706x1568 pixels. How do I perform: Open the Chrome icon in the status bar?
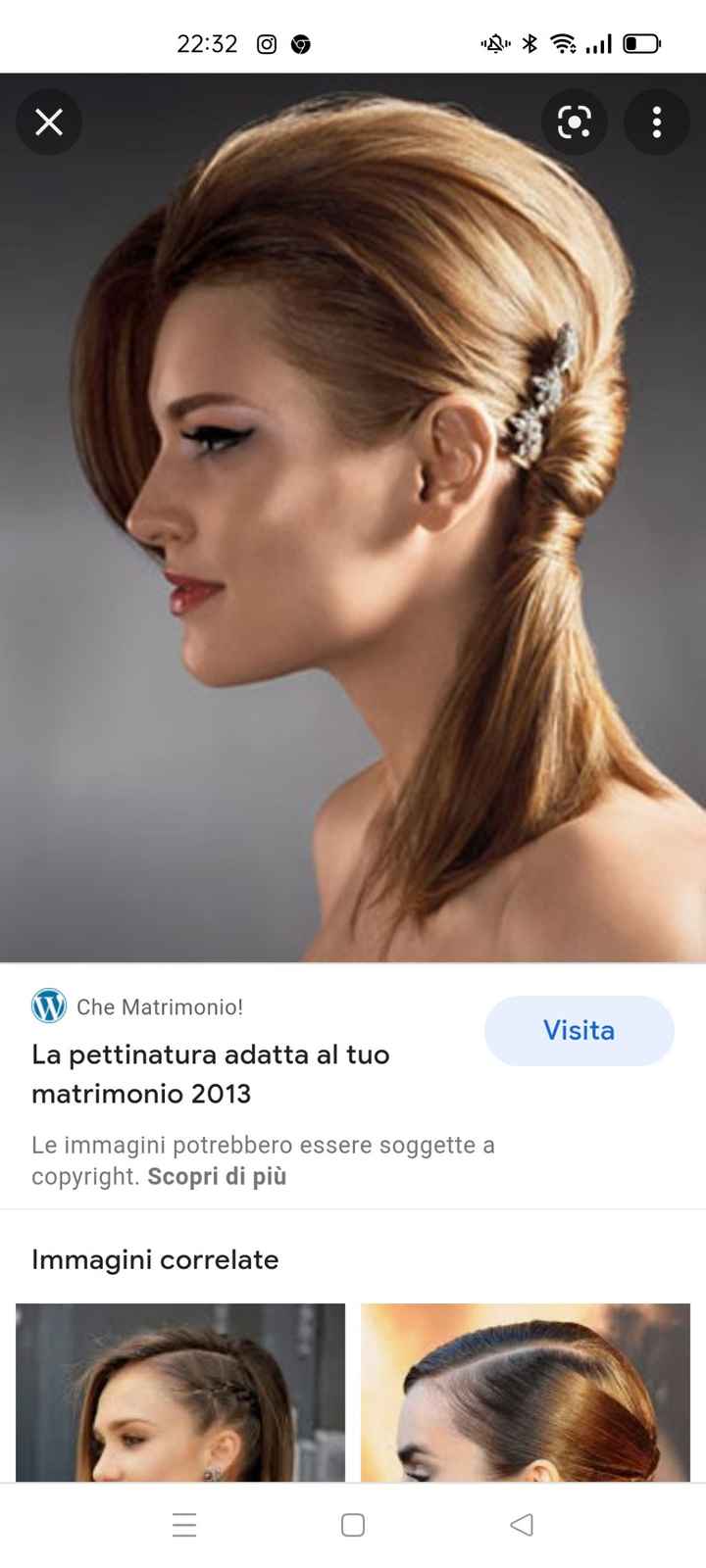click(x=301, y=43)
